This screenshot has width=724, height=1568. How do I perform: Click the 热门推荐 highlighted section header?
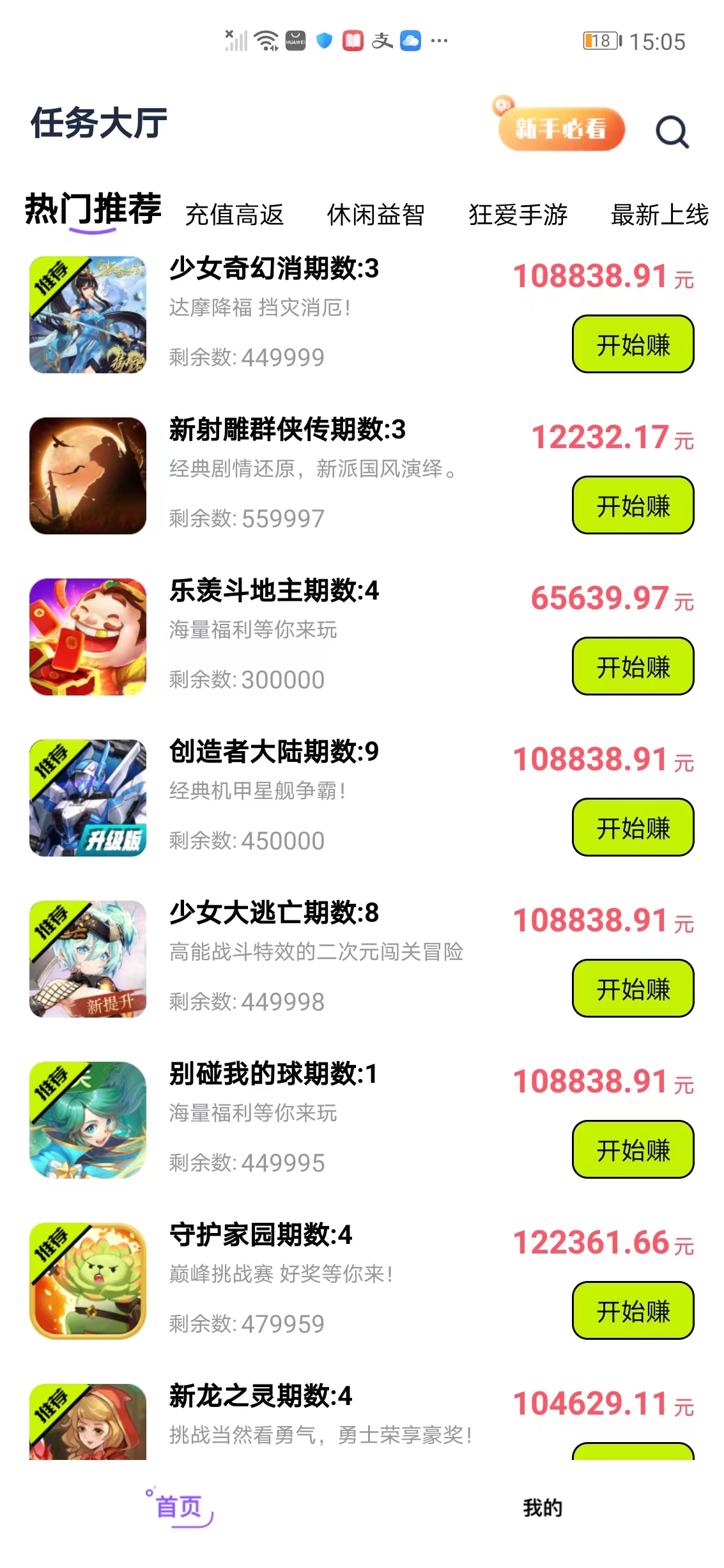point(93,210)
